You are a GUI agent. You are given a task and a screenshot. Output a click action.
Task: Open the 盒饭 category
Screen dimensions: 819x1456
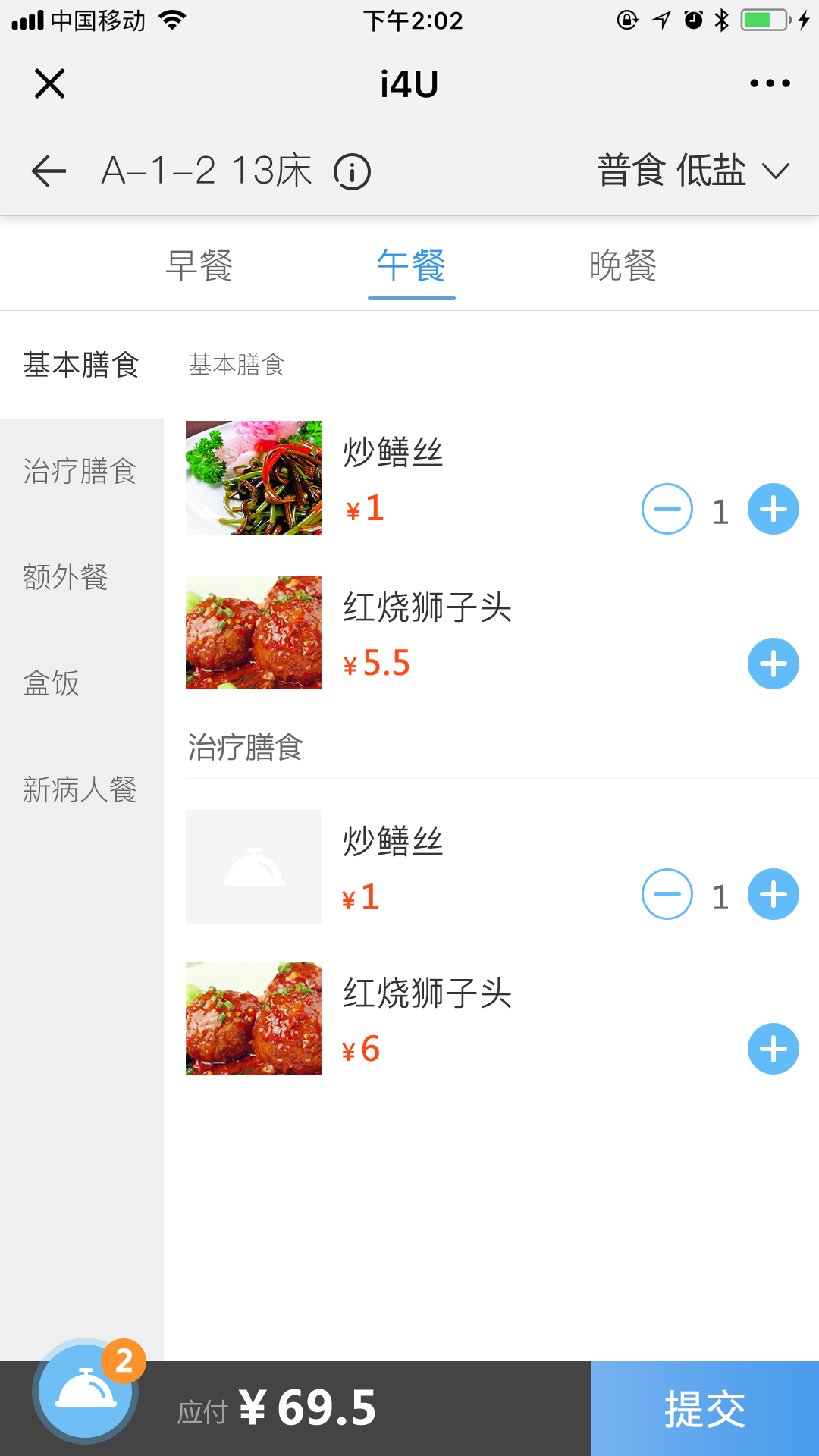click(81, 683)
